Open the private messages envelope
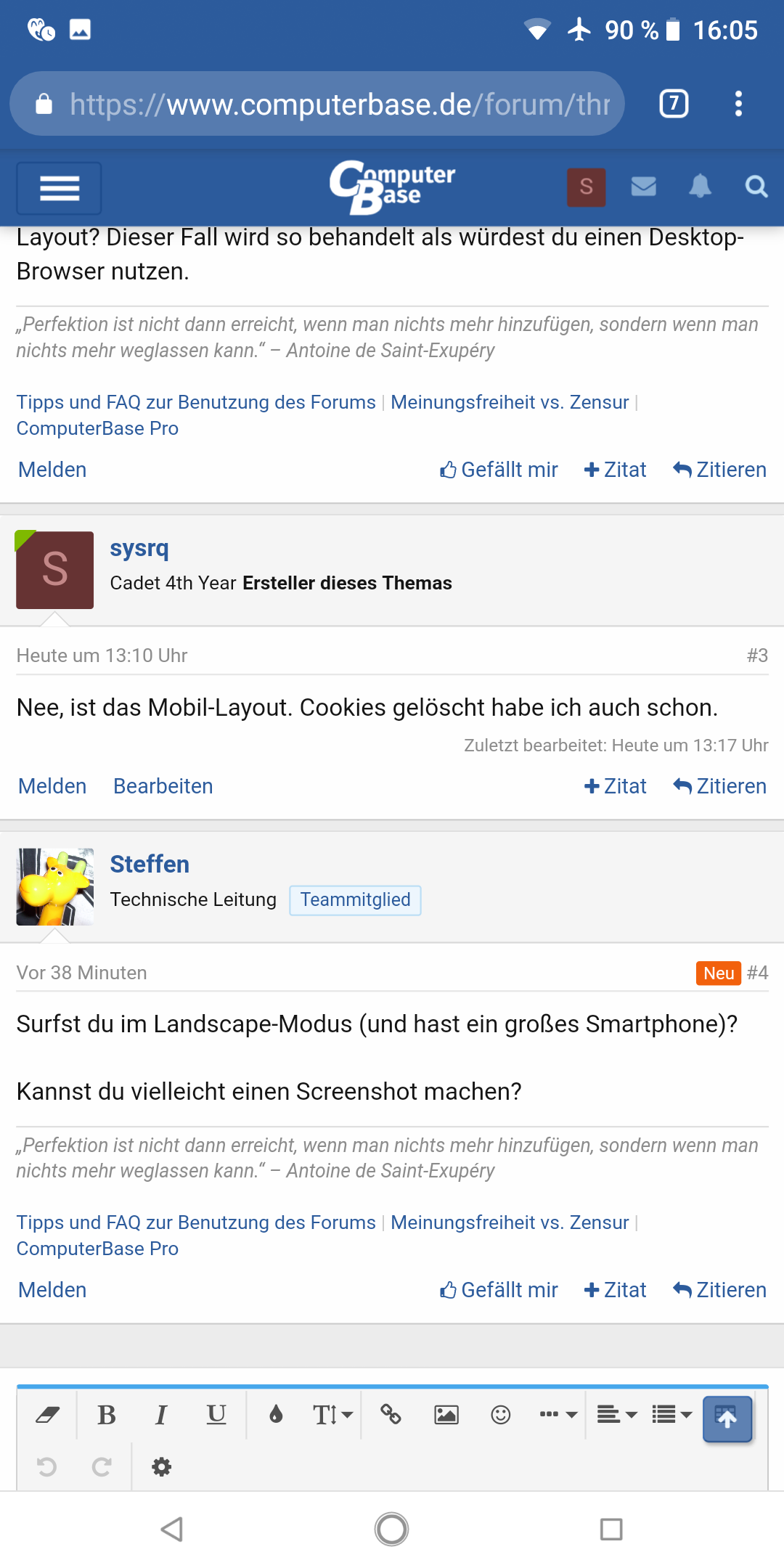This screenshot has height=1568, width=784. (643, 187)
